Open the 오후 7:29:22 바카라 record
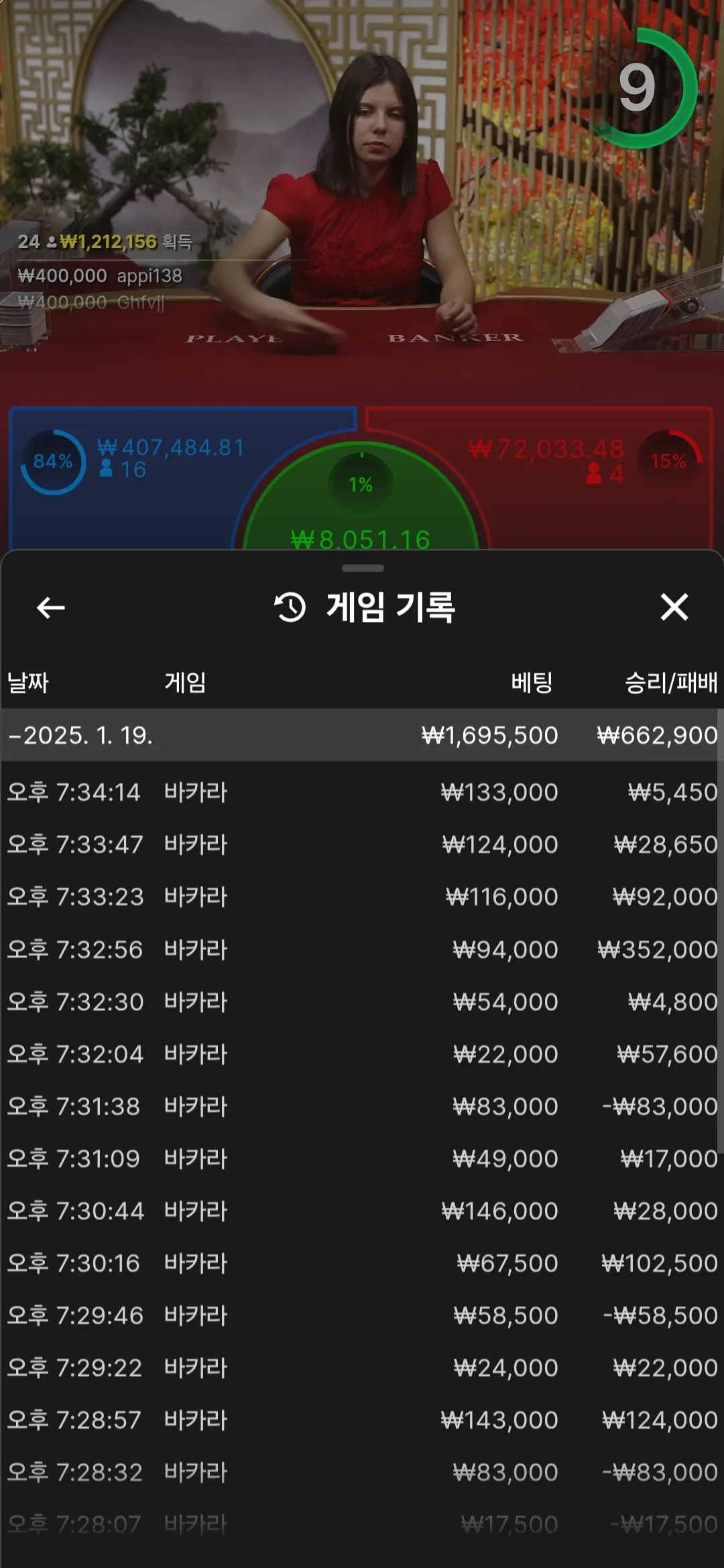 (x=361, y=1367)
